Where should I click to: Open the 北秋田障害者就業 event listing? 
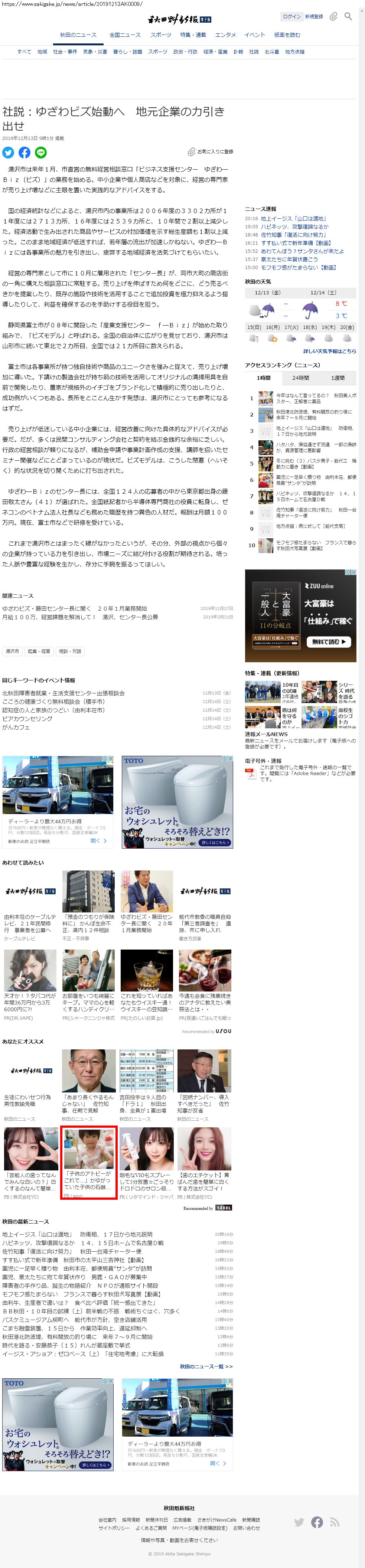[63, 693]
